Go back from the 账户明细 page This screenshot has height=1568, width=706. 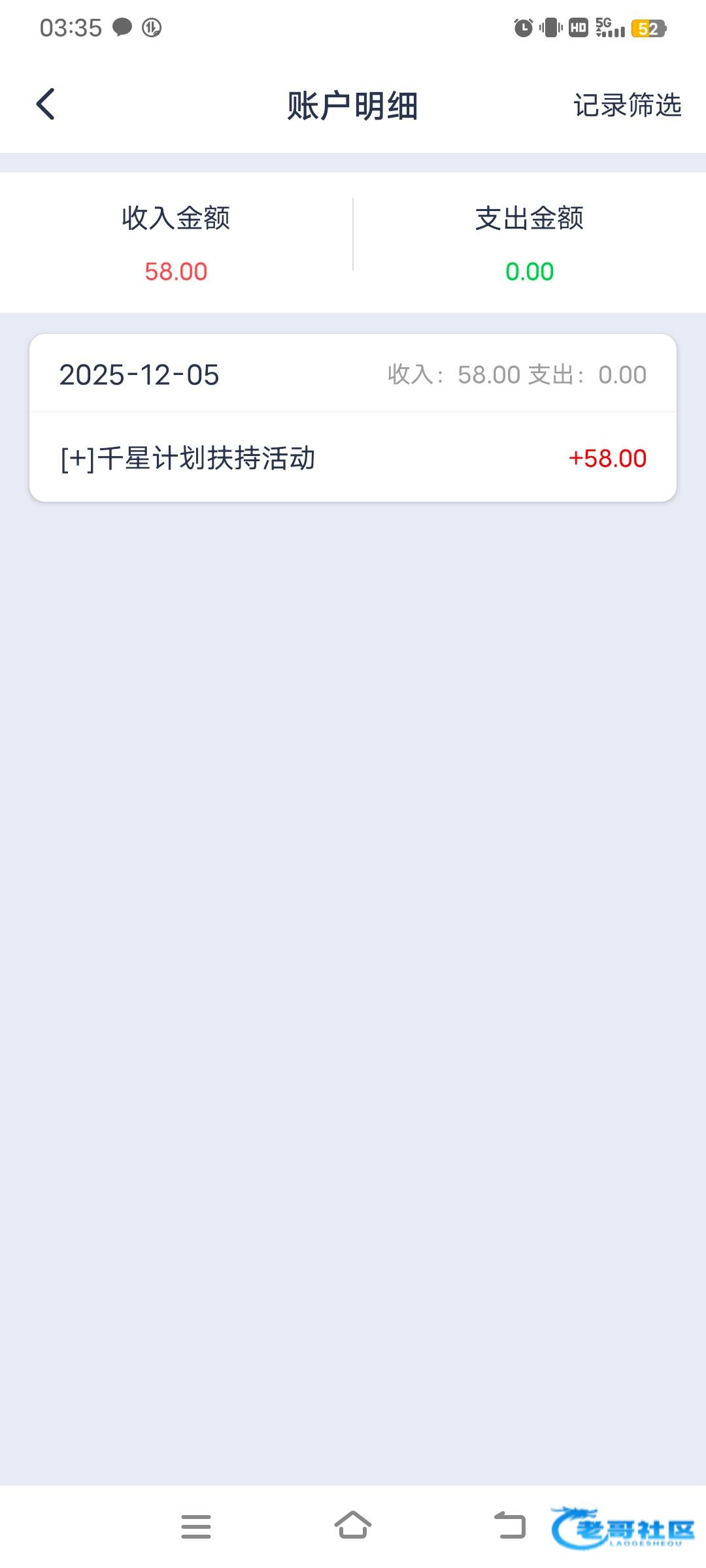click(x=45, y=105)
